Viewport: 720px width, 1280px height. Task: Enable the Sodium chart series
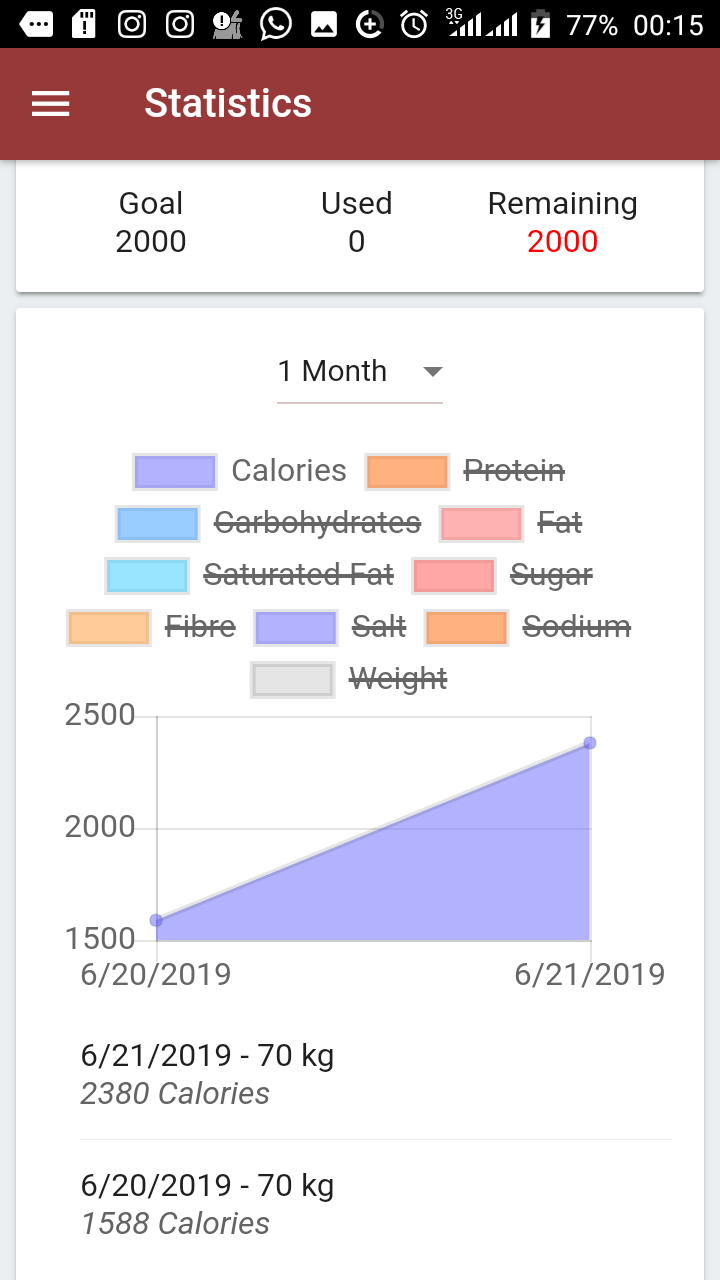coord(528,627)
